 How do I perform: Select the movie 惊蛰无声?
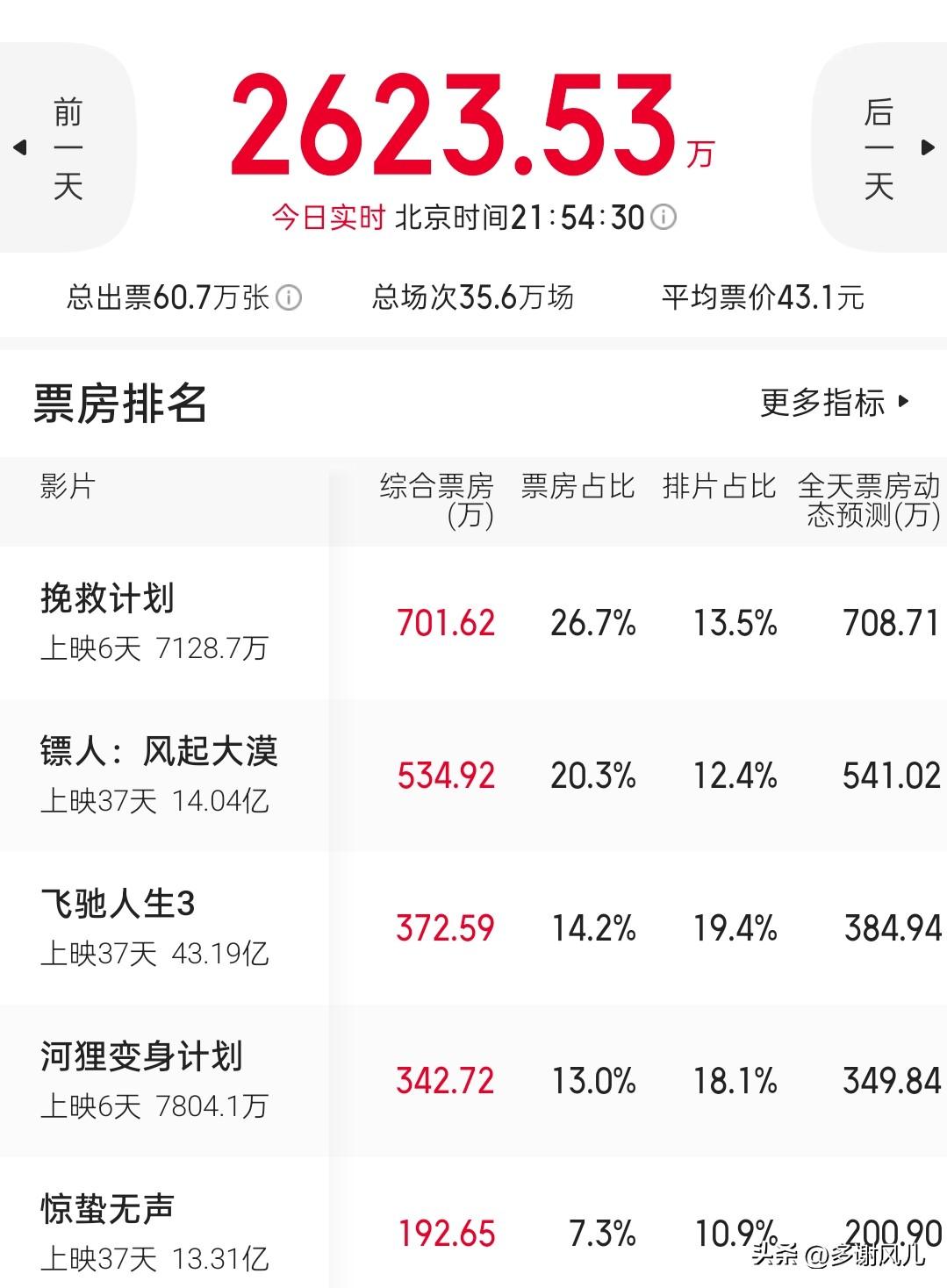click(x=105, y=1208)
